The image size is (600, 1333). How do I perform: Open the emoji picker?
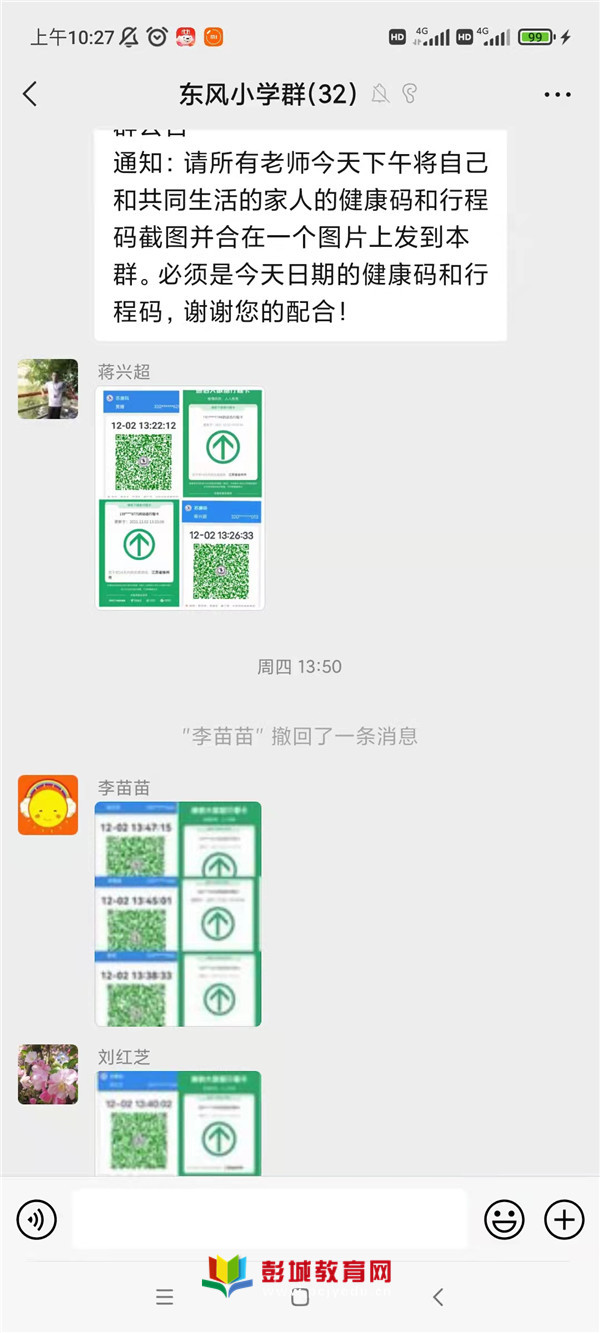tap(504, 1219)
